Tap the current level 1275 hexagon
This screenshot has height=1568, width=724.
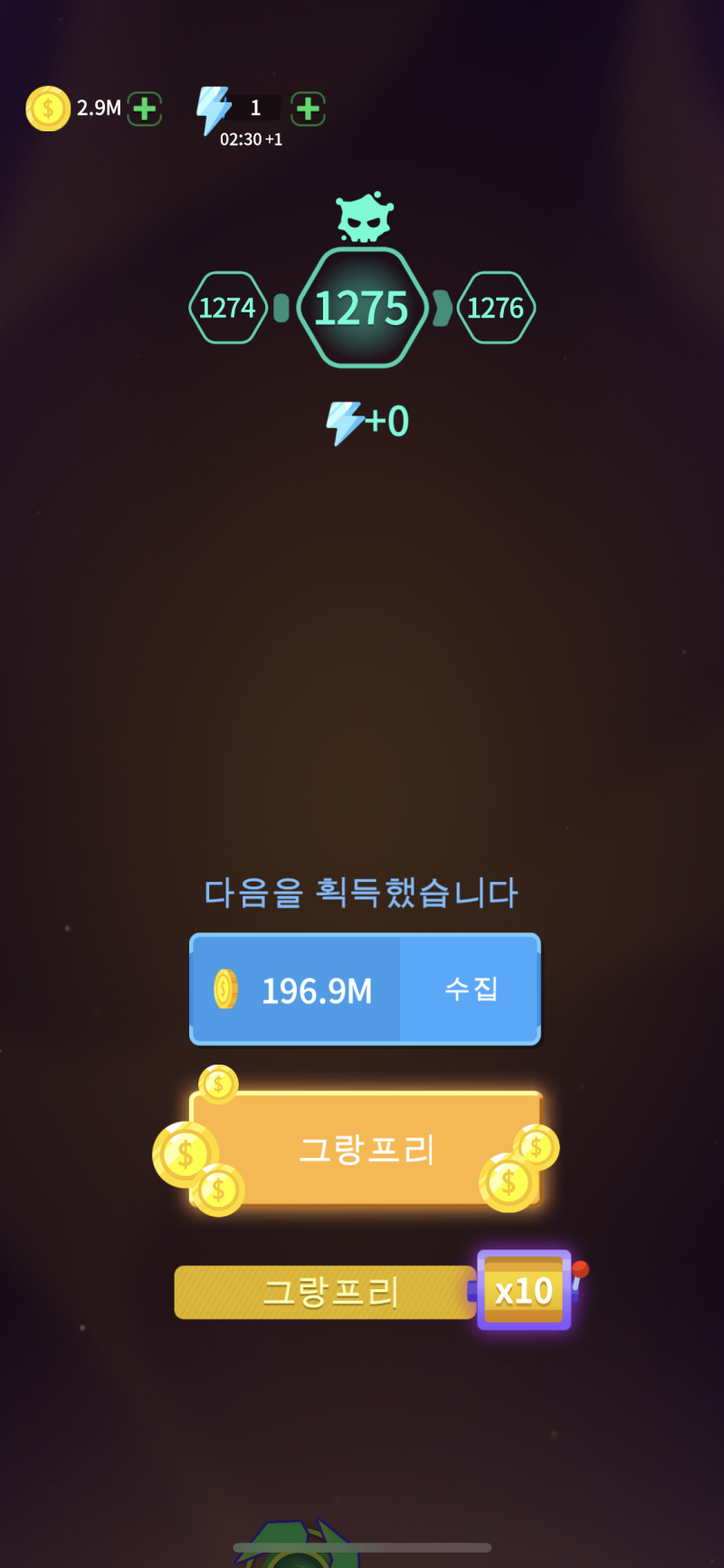tap(362, 308)
